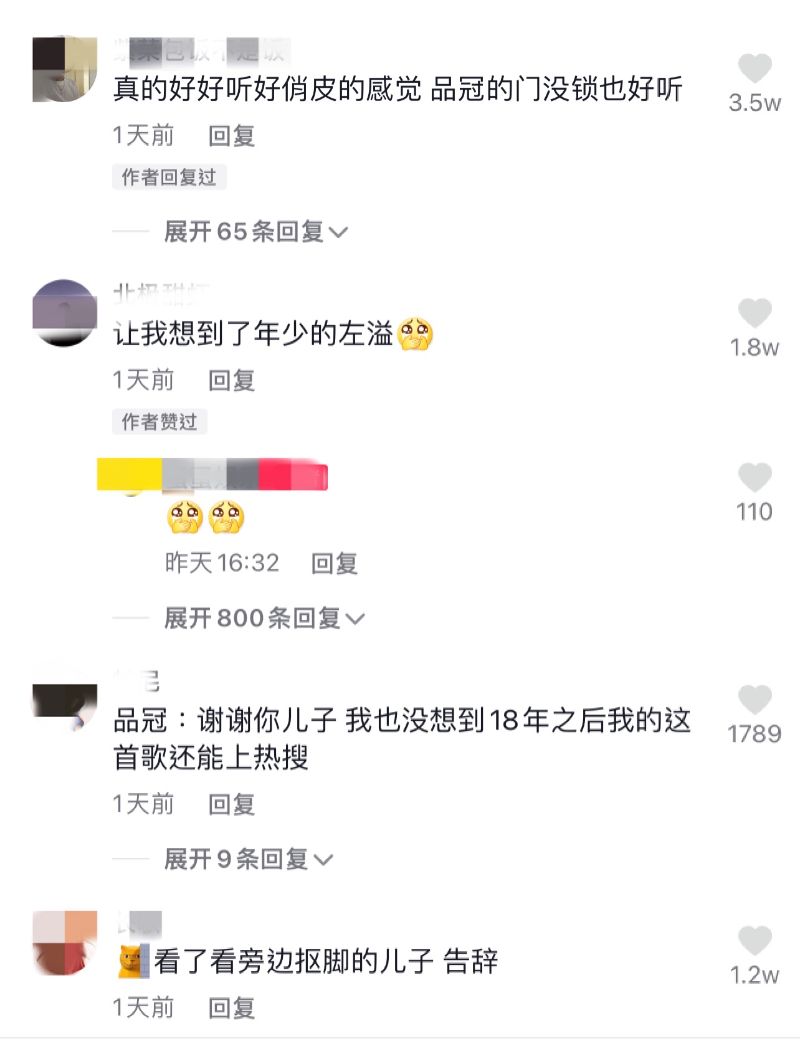The height and width of the screenshot is (1041, 800).
Task: Like the comment about 品冠的门没锁
Action: [x=755, y=69]
